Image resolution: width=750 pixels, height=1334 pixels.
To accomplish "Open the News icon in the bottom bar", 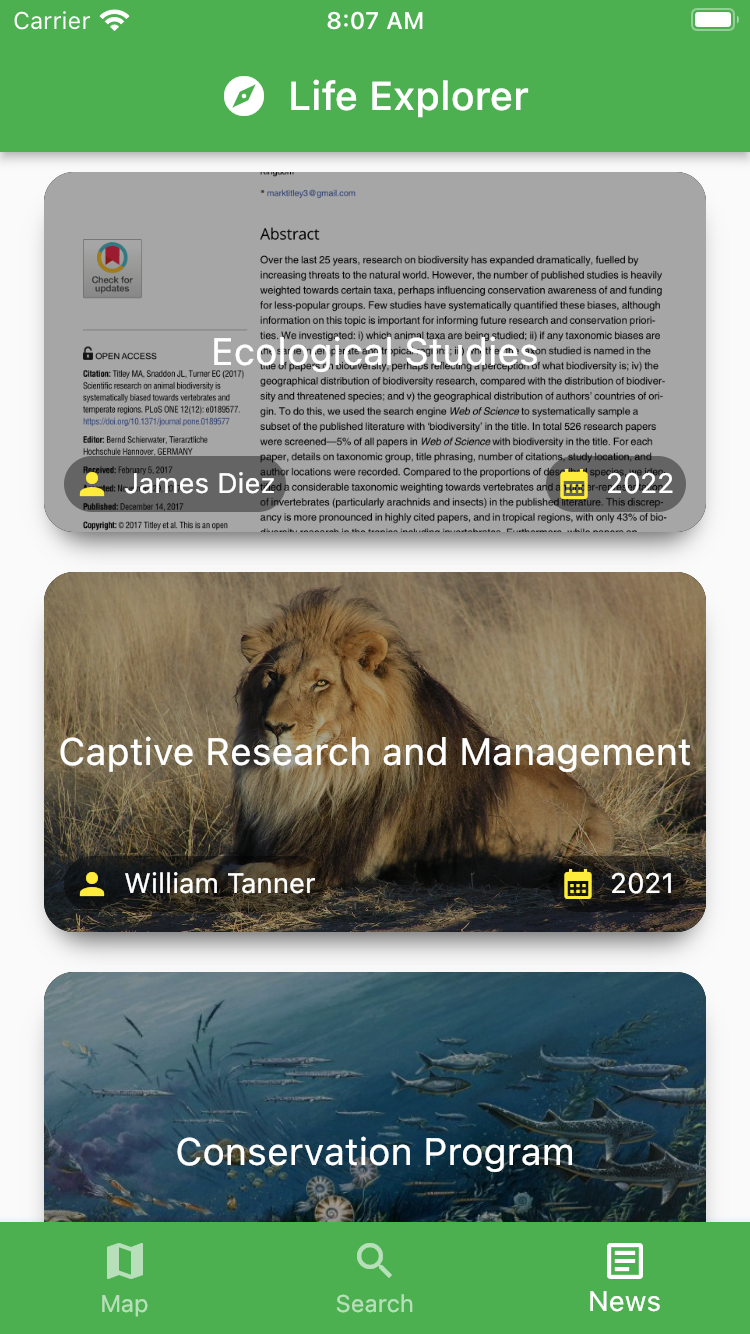I will [x=624, y=1262].
